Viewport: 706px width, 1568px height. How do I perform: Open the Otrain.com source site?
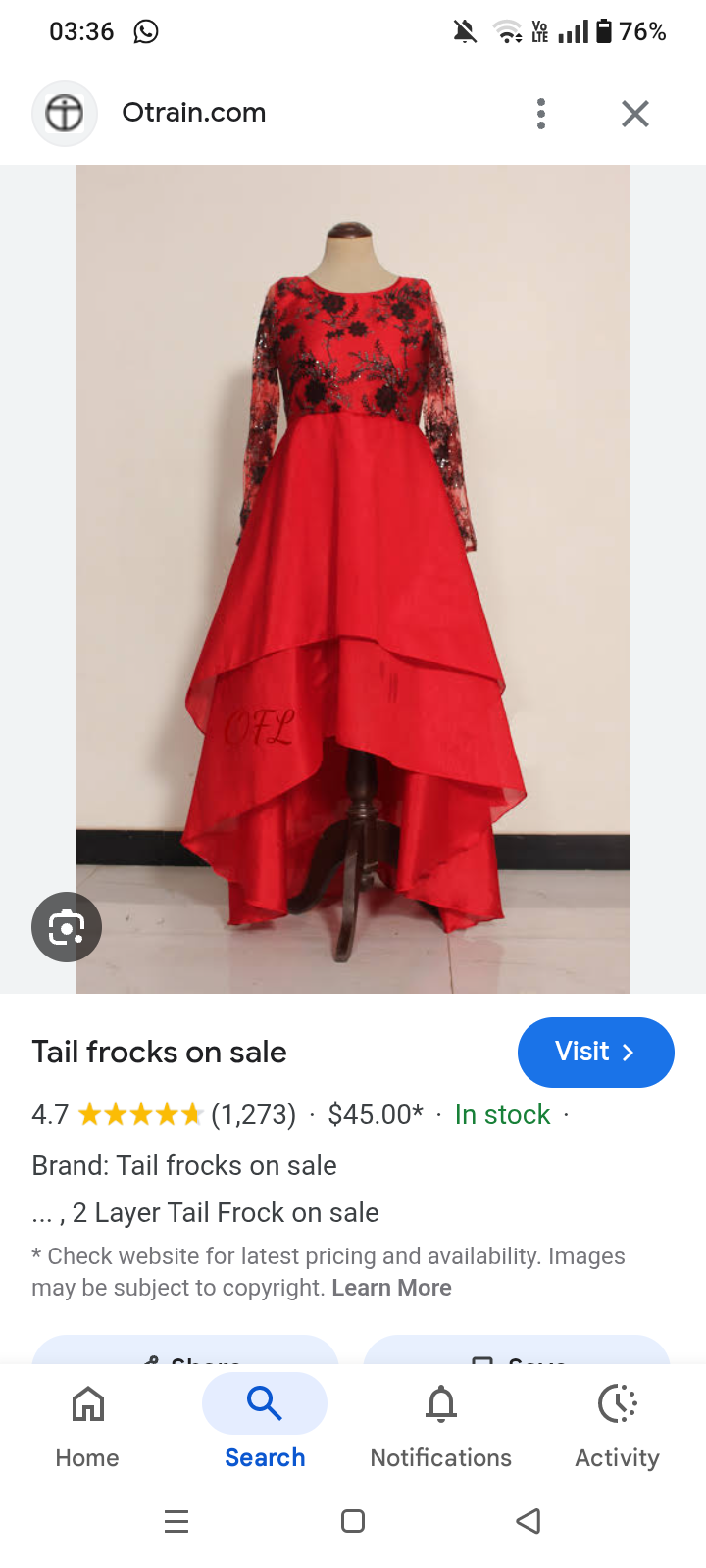[x=193, y=113]
